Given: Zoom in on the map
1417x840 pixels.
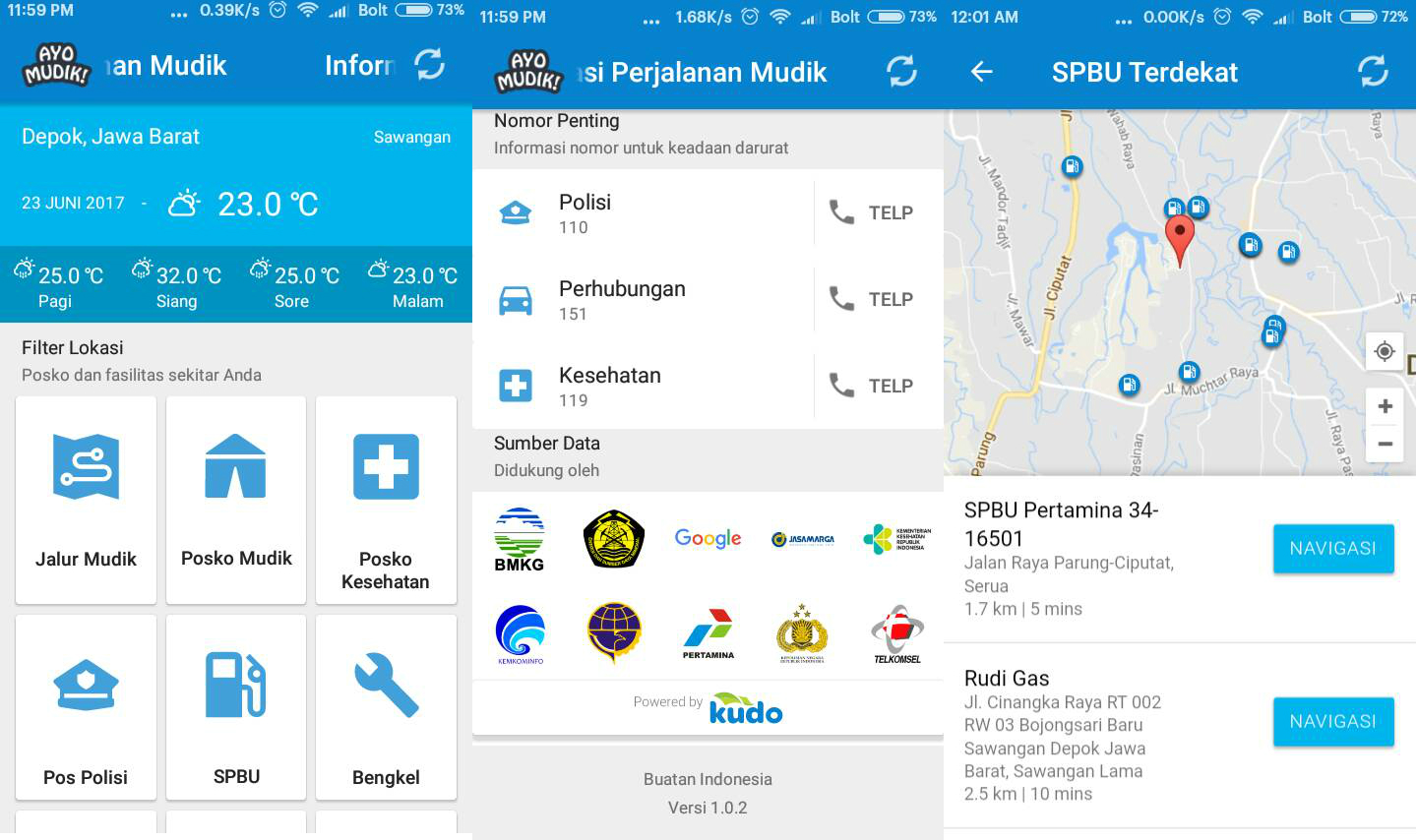Looking at the screenshot, I should pyautogui.click(x=1385, y=406).
